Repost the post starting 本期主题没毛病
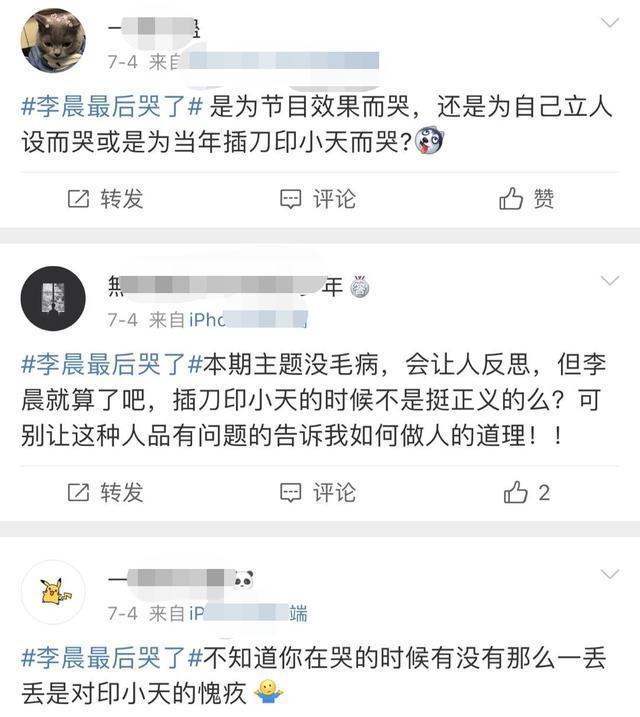 (104, 492)
